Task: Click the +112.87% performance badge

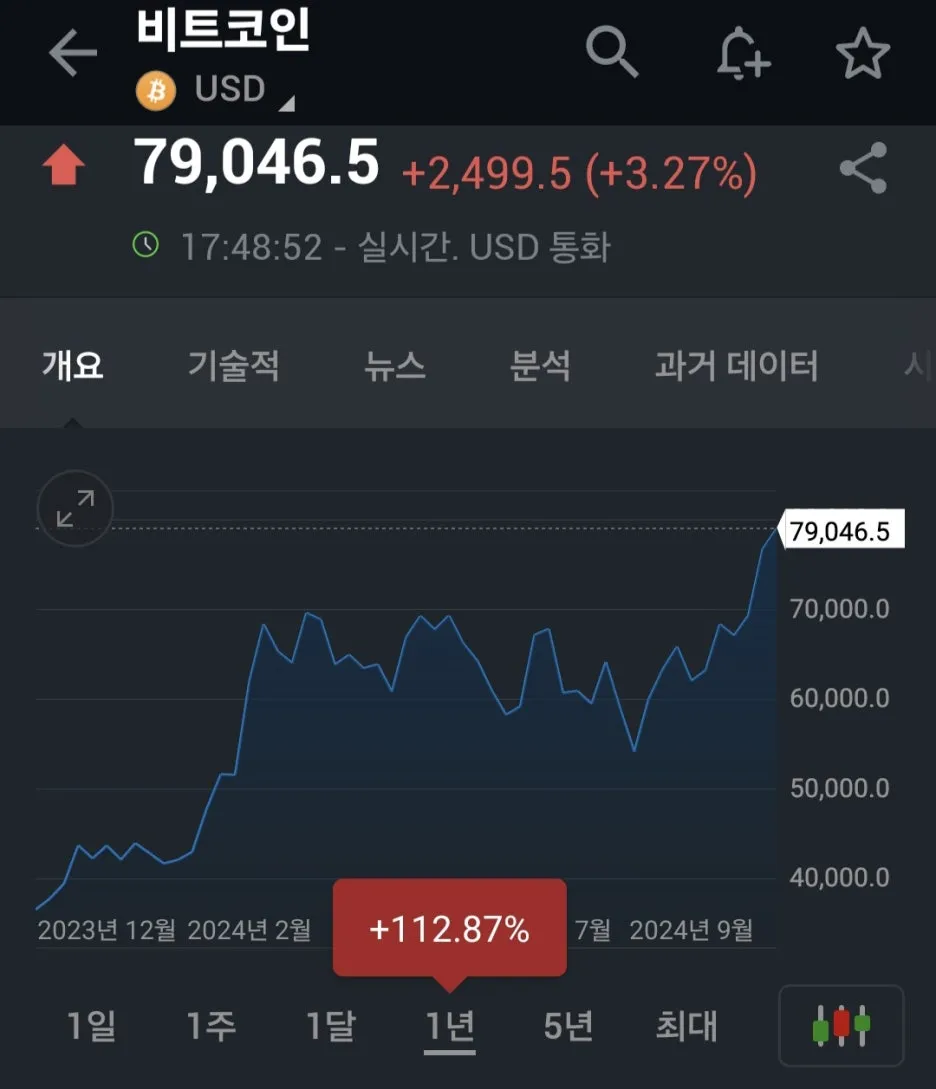Action: [x=448, y=926]
